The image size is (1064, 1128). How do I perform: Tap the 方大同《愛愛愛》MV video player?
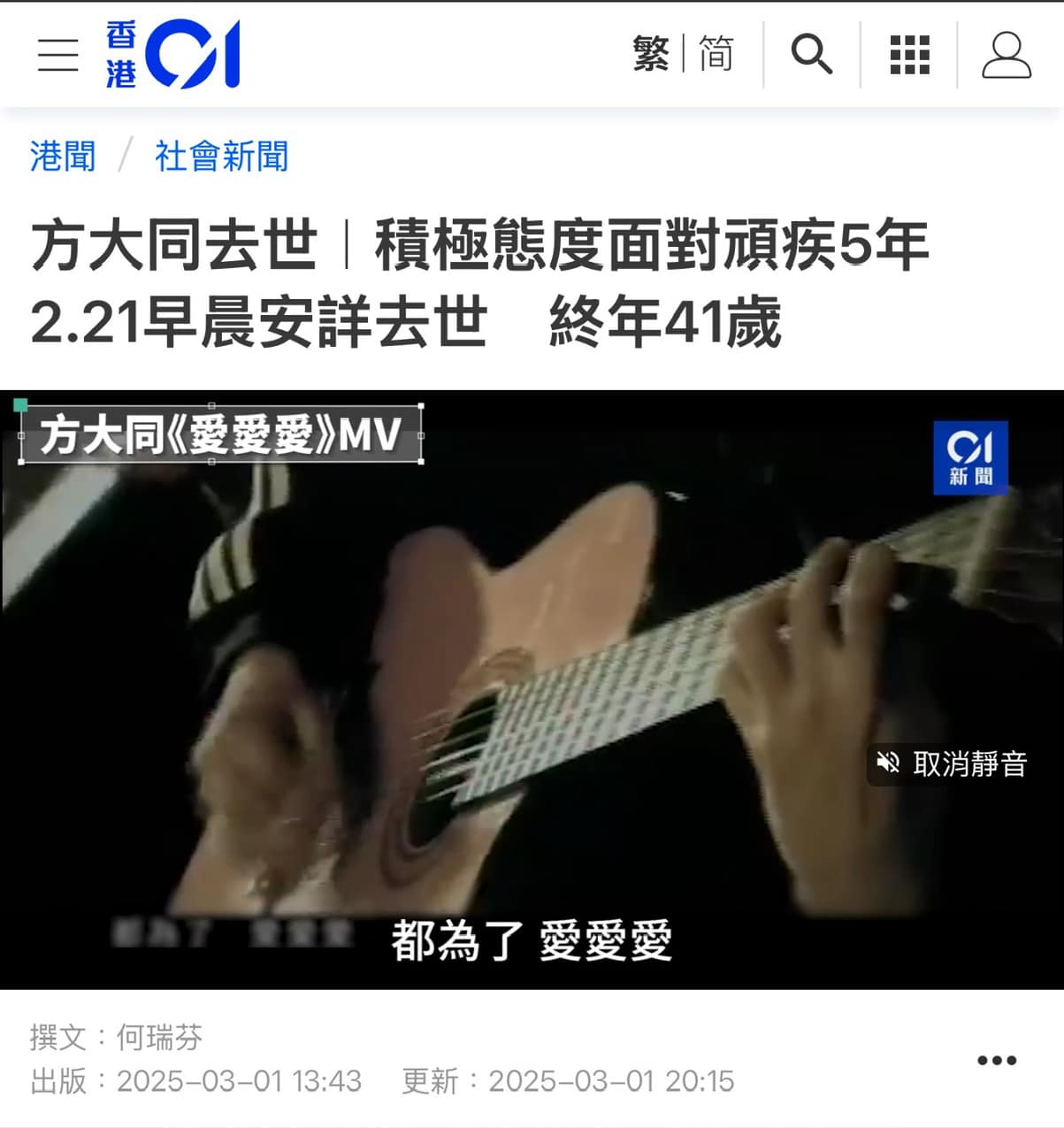[531, 690]
